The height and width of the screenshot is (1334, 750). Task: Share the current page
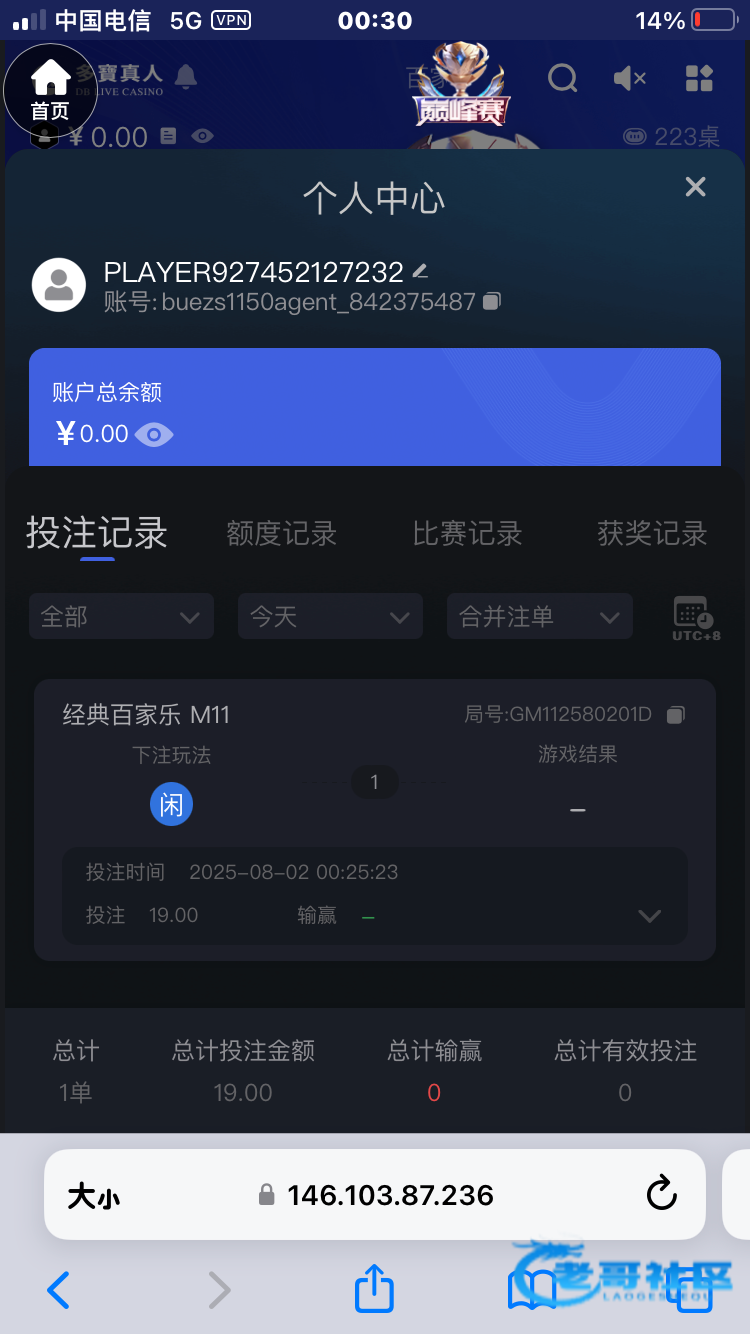point(375,1288)
